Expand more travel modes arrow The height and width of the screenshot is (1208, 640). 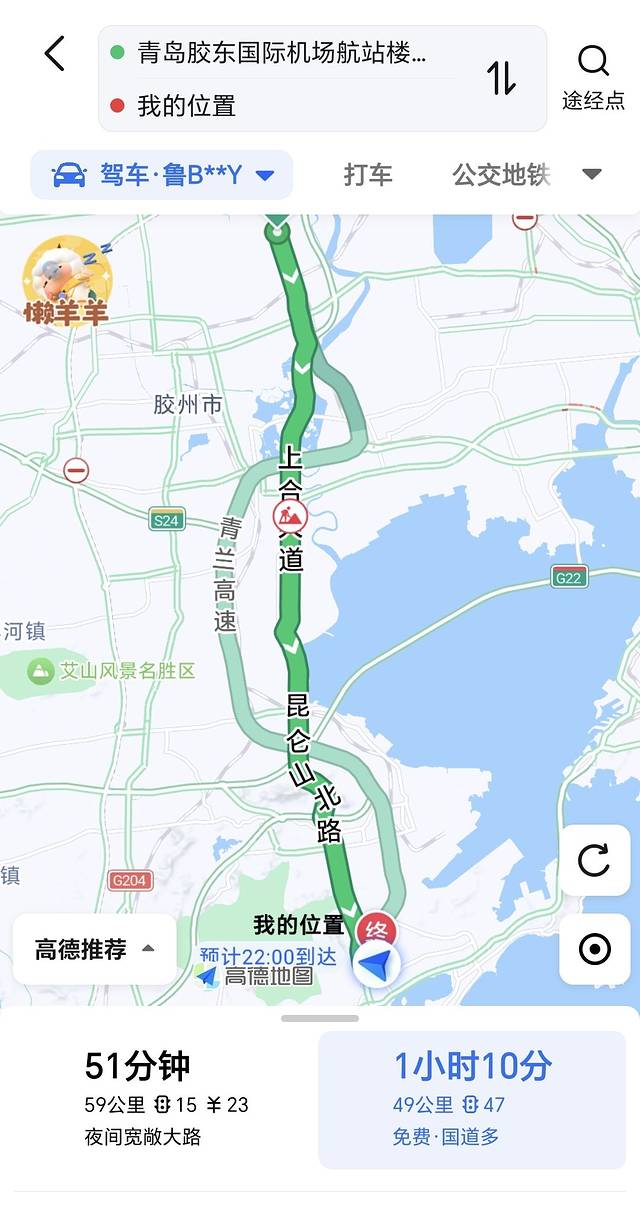[x=592, y=175]
